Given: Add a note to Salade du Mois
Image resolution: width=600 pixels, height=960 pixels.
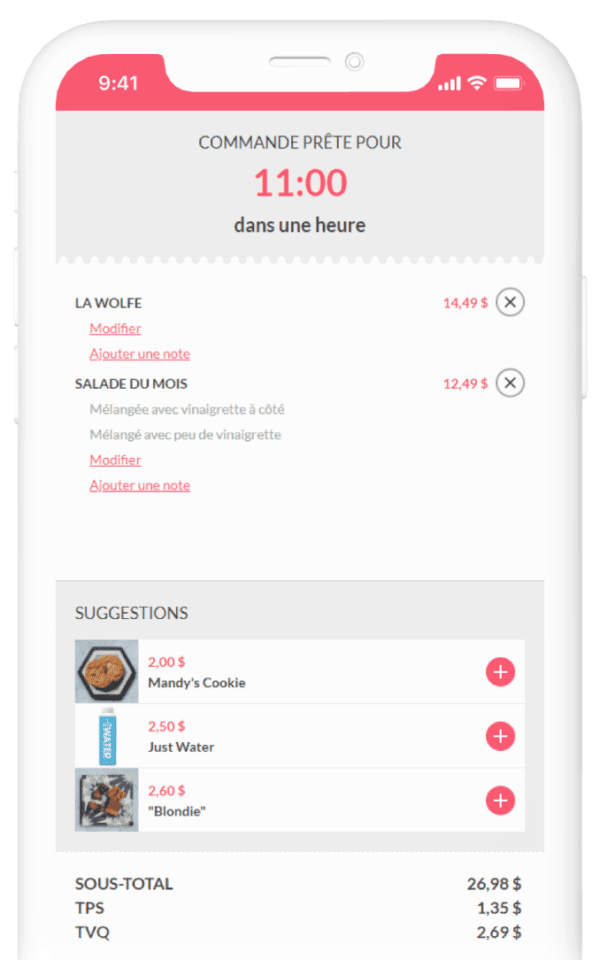Looking at the screenshot, I should pos(139,486).
